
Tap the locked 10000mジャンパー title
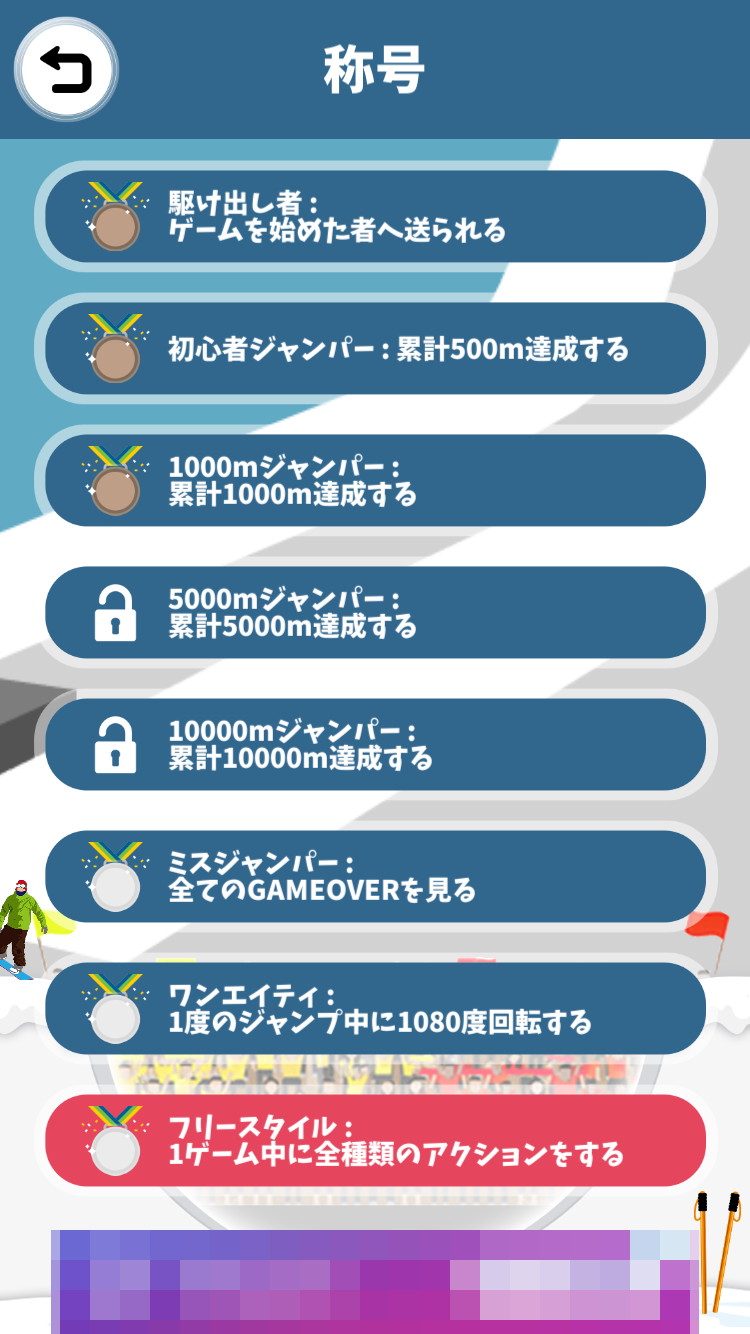click(x=375, y=745)
